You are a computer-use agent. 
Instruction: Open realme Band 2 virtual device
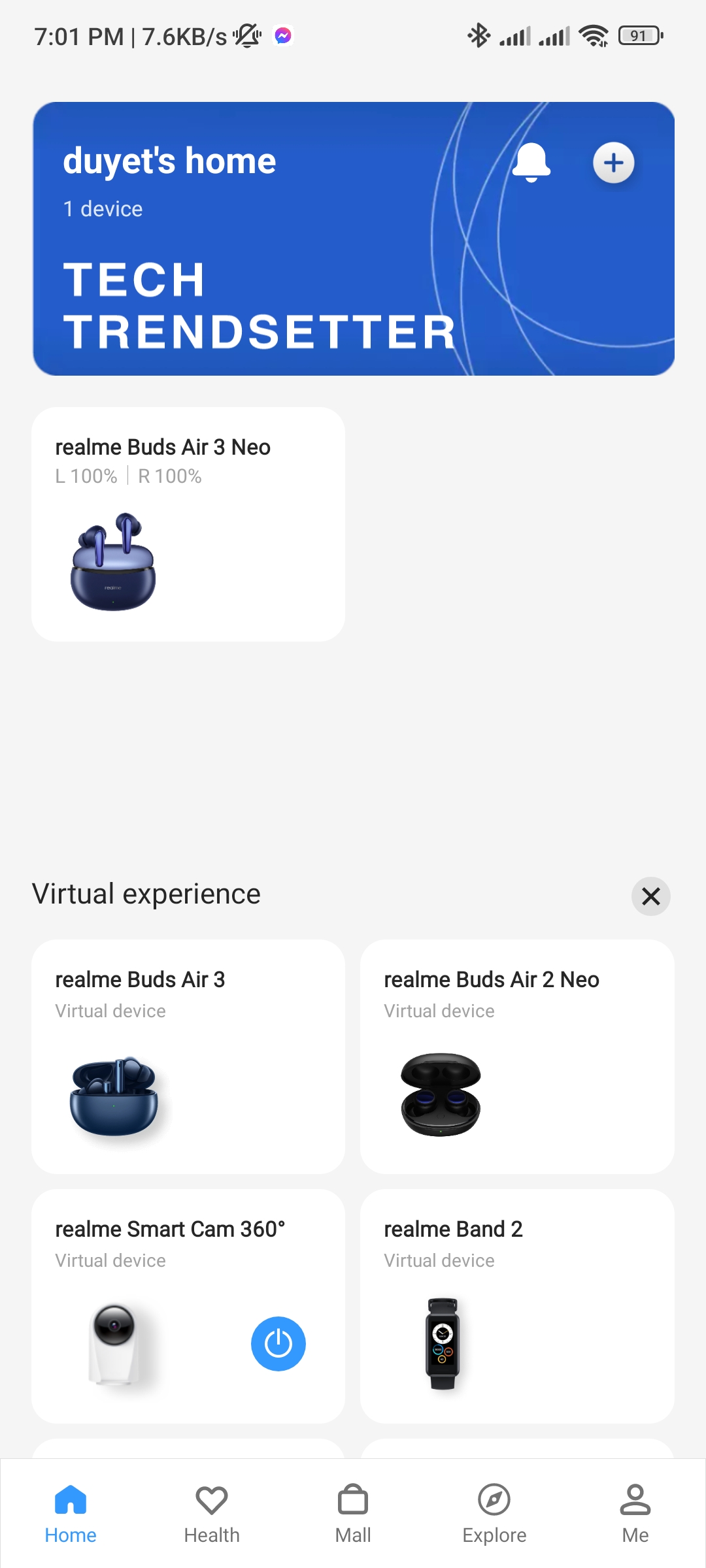click(517, 1306)
